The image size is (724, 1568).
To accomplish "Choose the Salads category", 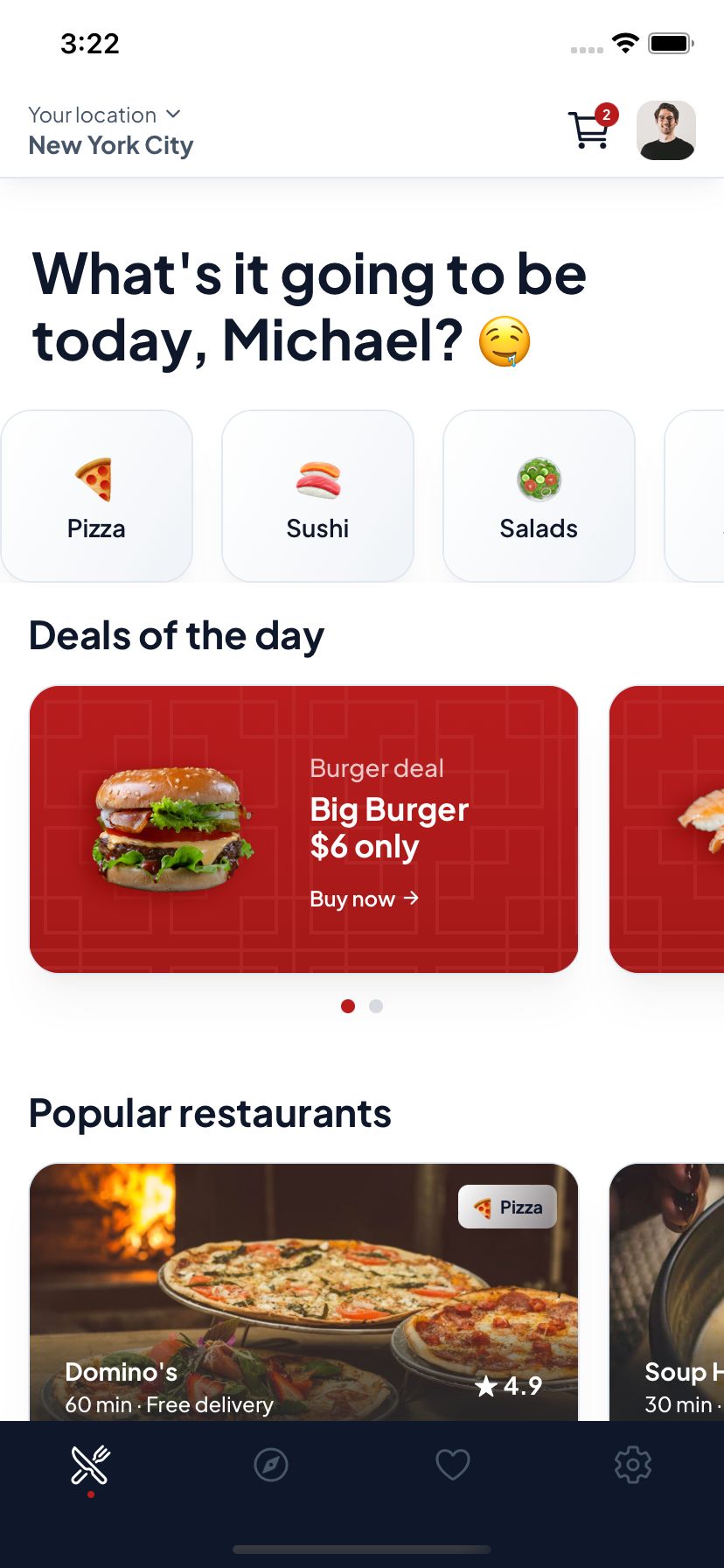I will coord(539,495).
